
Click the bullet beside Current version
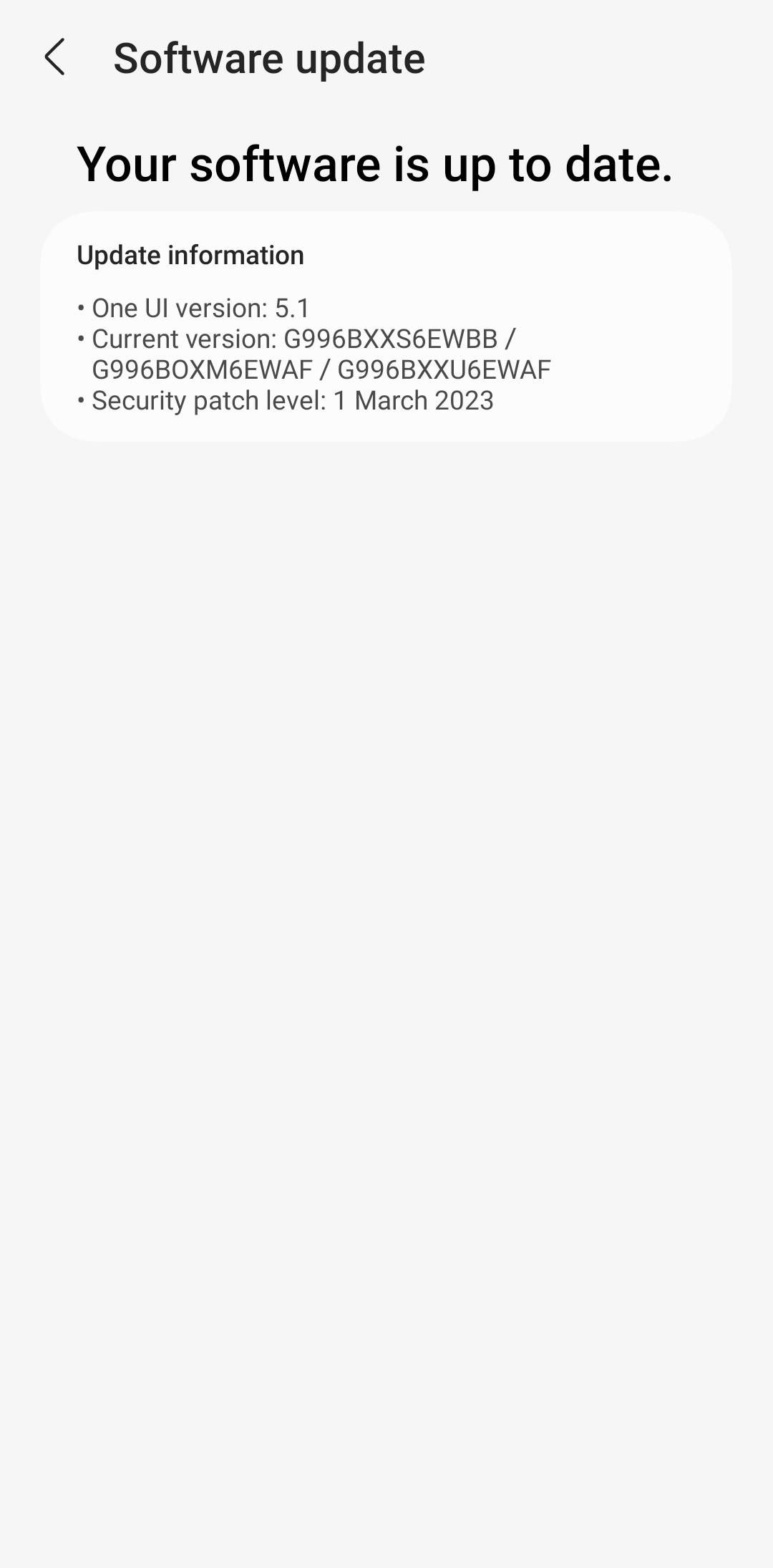click(82, 339)
